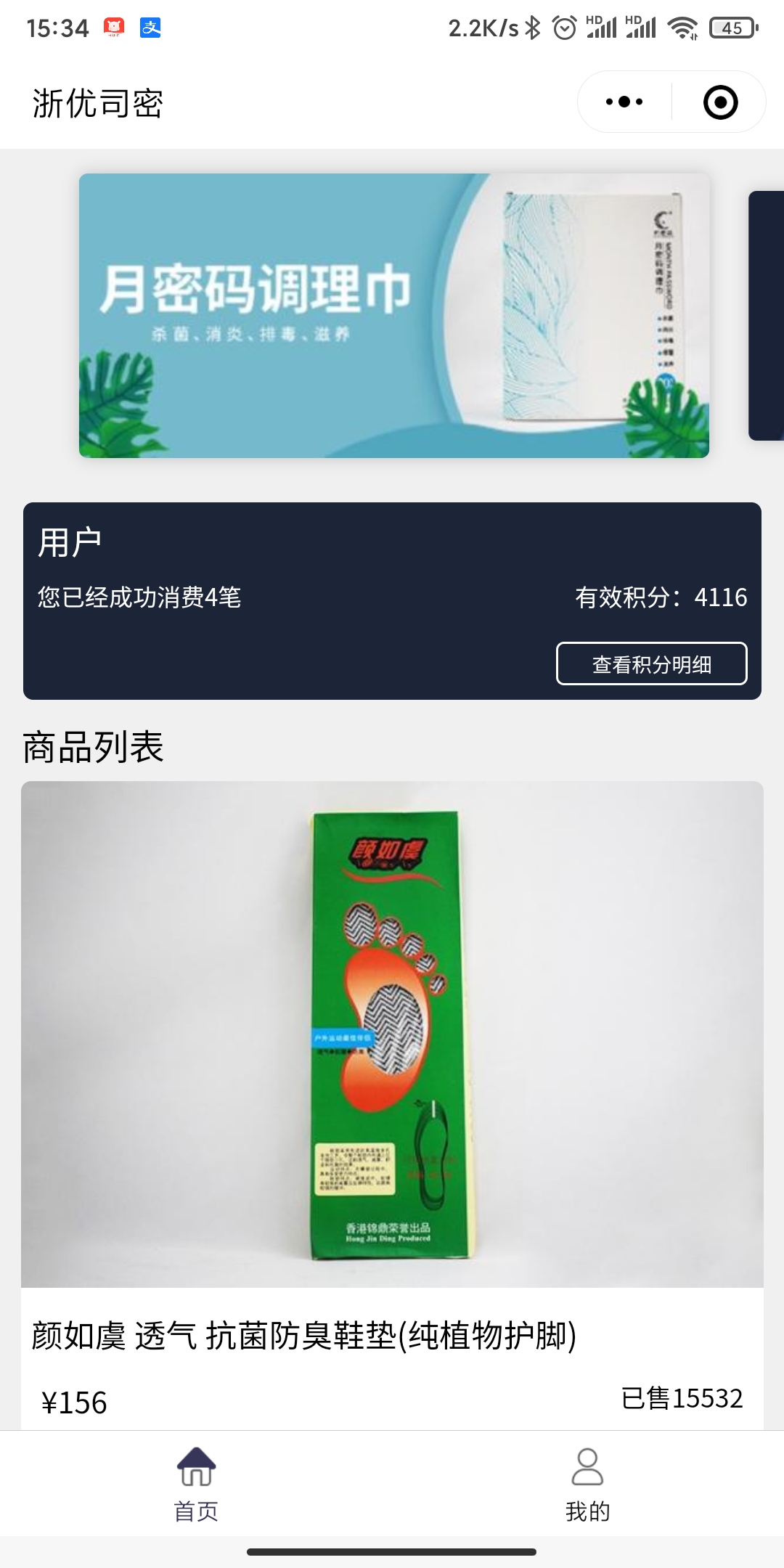Tap 查看积分明细 button
Image resolution: width=784 pixels, height=1568 pixels.
[x=651, y=663]
